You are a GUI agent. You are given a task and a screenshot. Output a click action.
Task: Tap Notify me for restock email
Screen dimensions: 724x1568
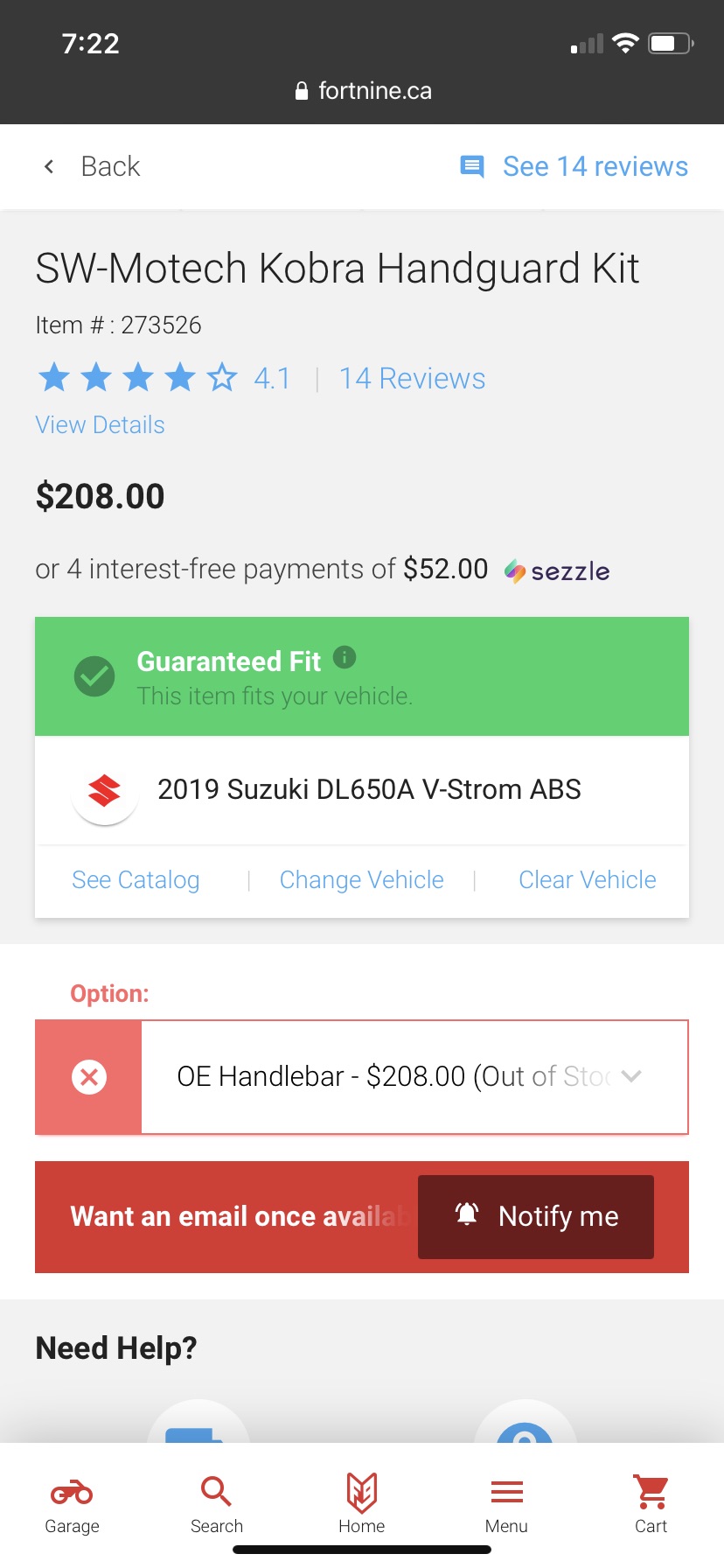pyautogui.click(x=536, y=1216)
